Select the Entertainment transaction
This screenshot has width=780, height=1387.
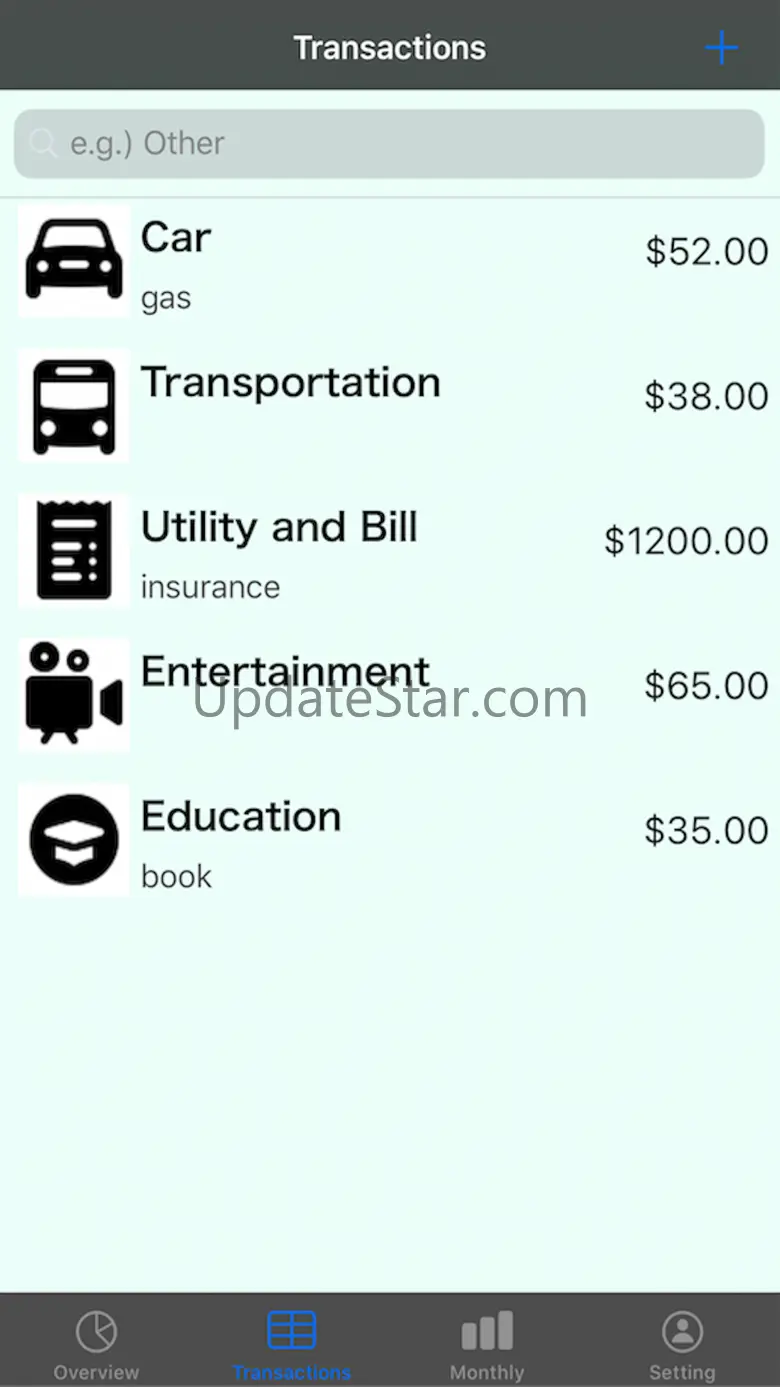pos(390,694)
